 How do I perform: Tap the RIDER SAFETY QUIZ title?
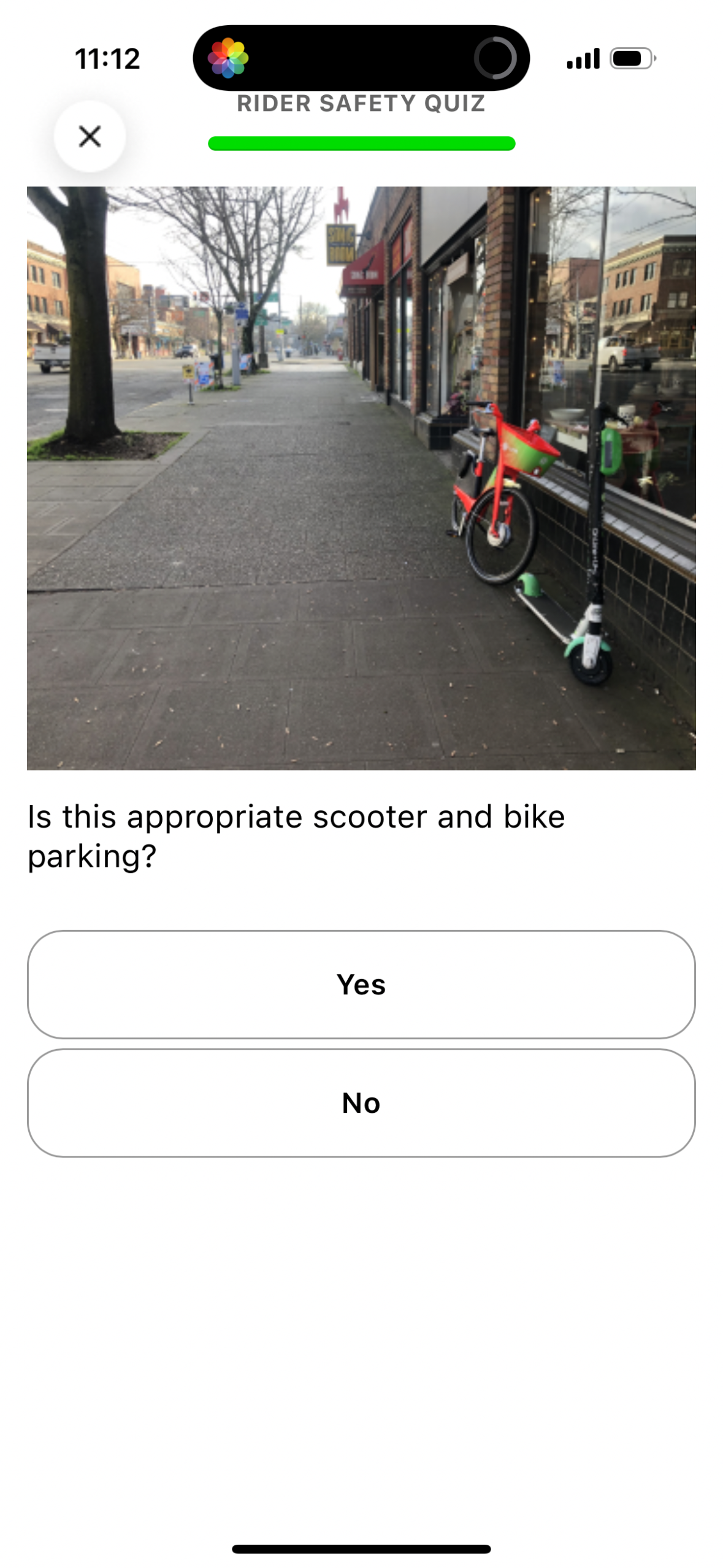pyautogui.click(x=361, y=103)
